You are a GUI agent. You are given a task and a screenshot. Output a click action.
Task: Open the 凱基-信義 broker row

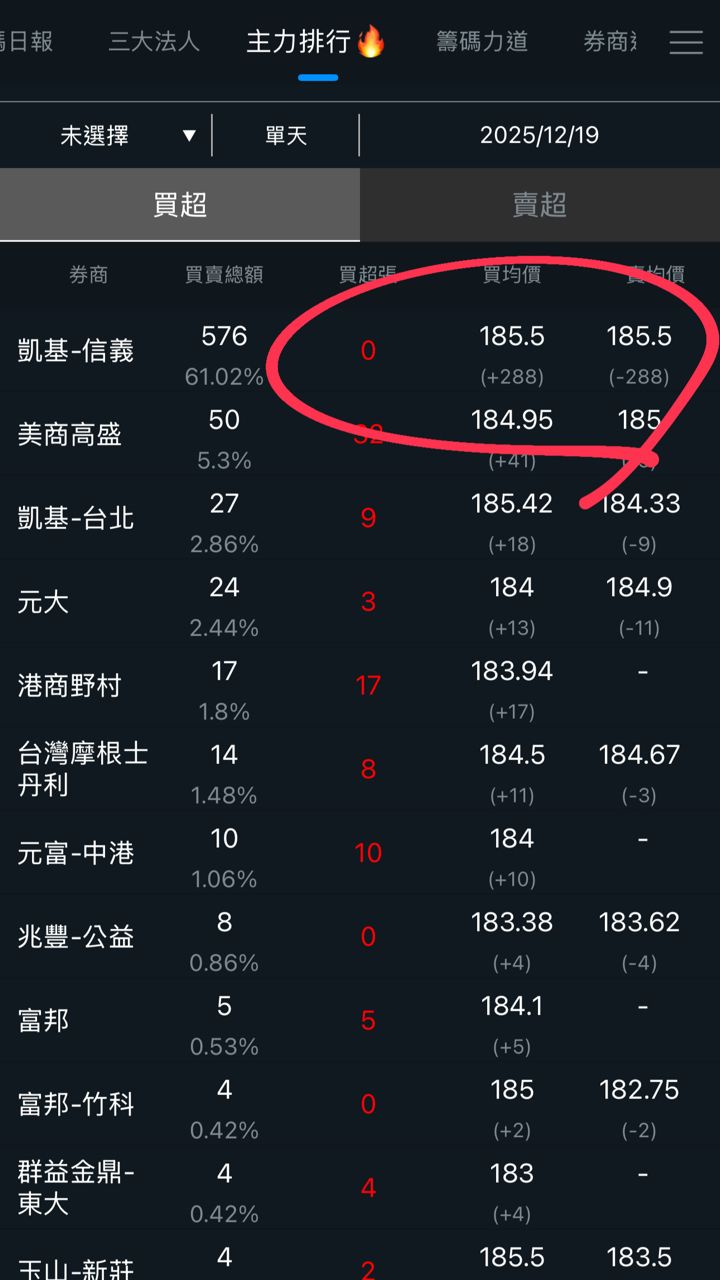76,351
